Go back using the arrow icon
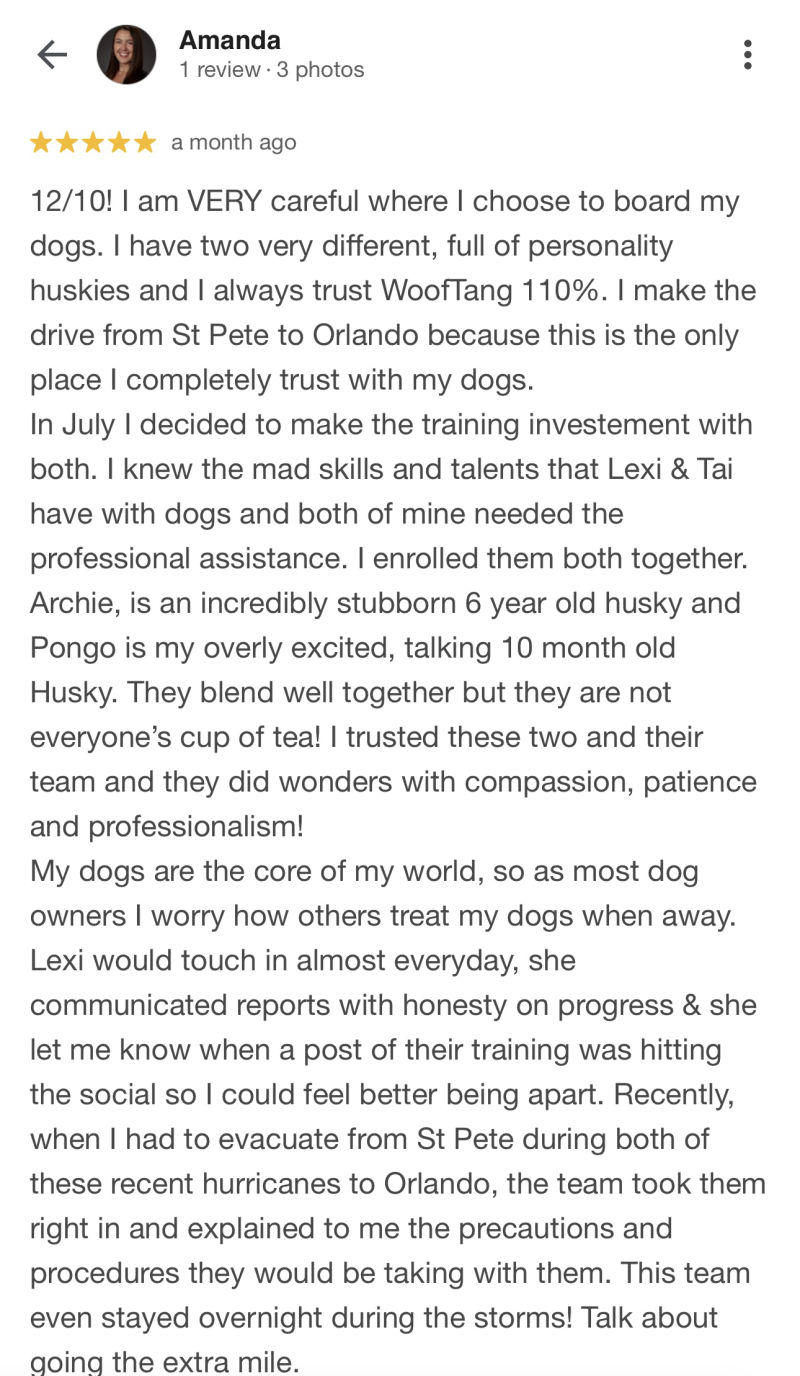800x1376 pixels. 52,55
